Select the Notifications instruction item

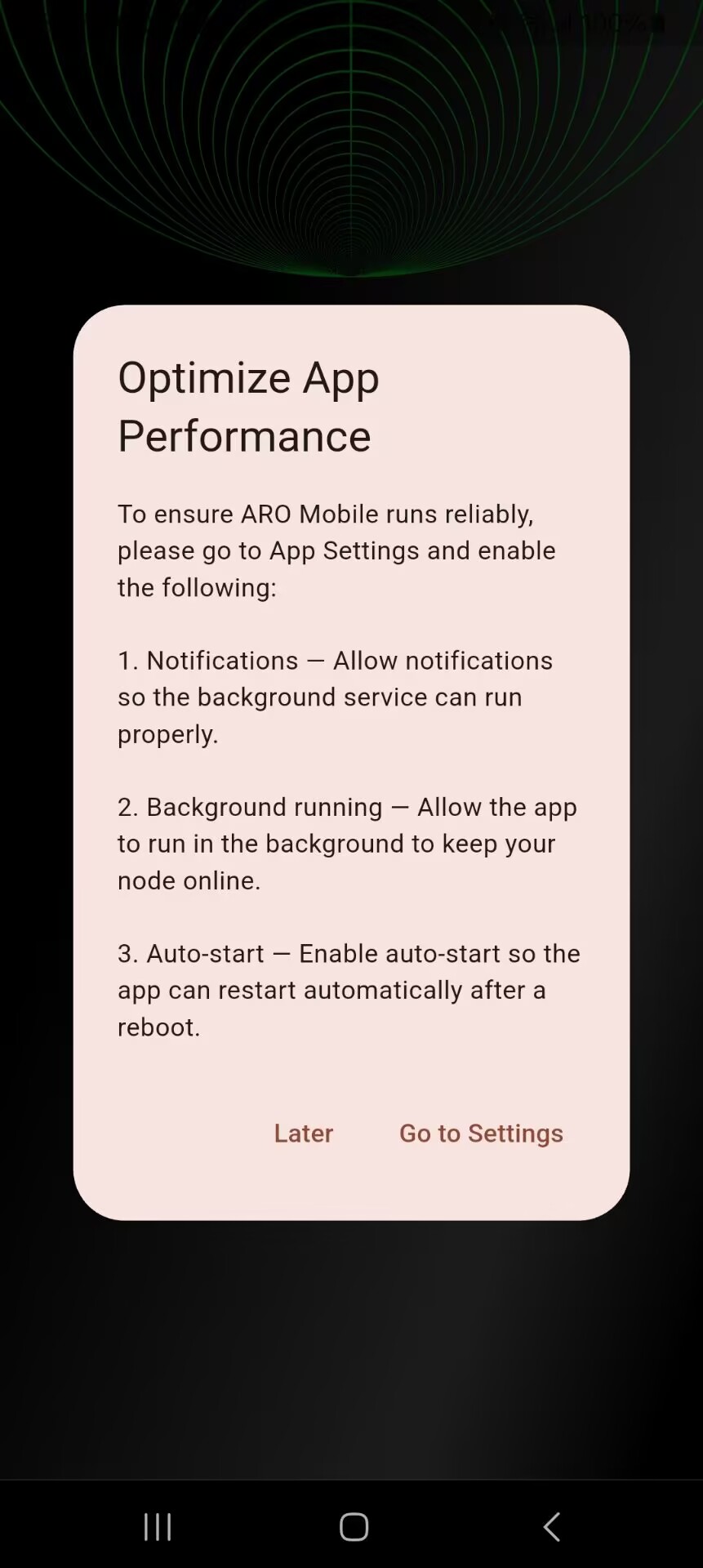tap(336, 697)
